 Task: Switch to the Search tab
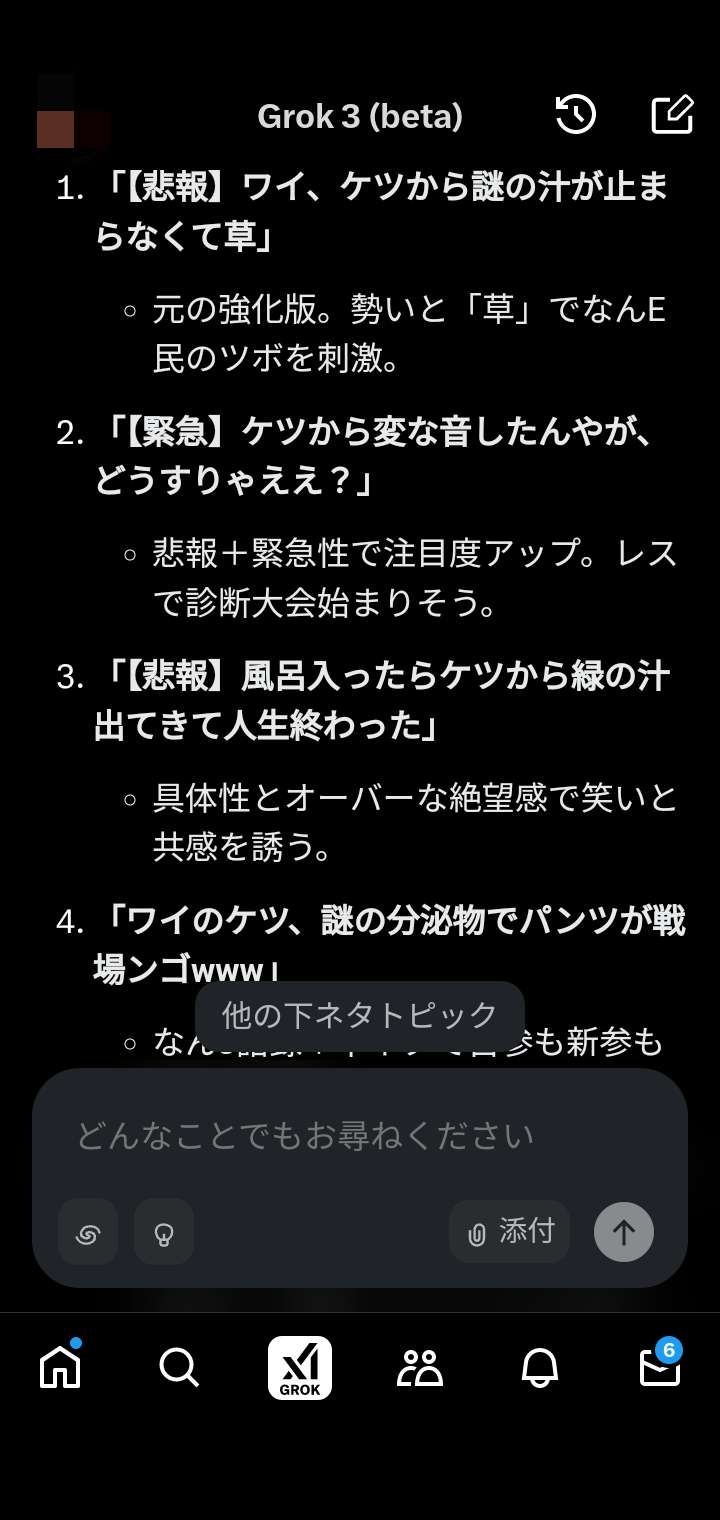[180, 1368]
